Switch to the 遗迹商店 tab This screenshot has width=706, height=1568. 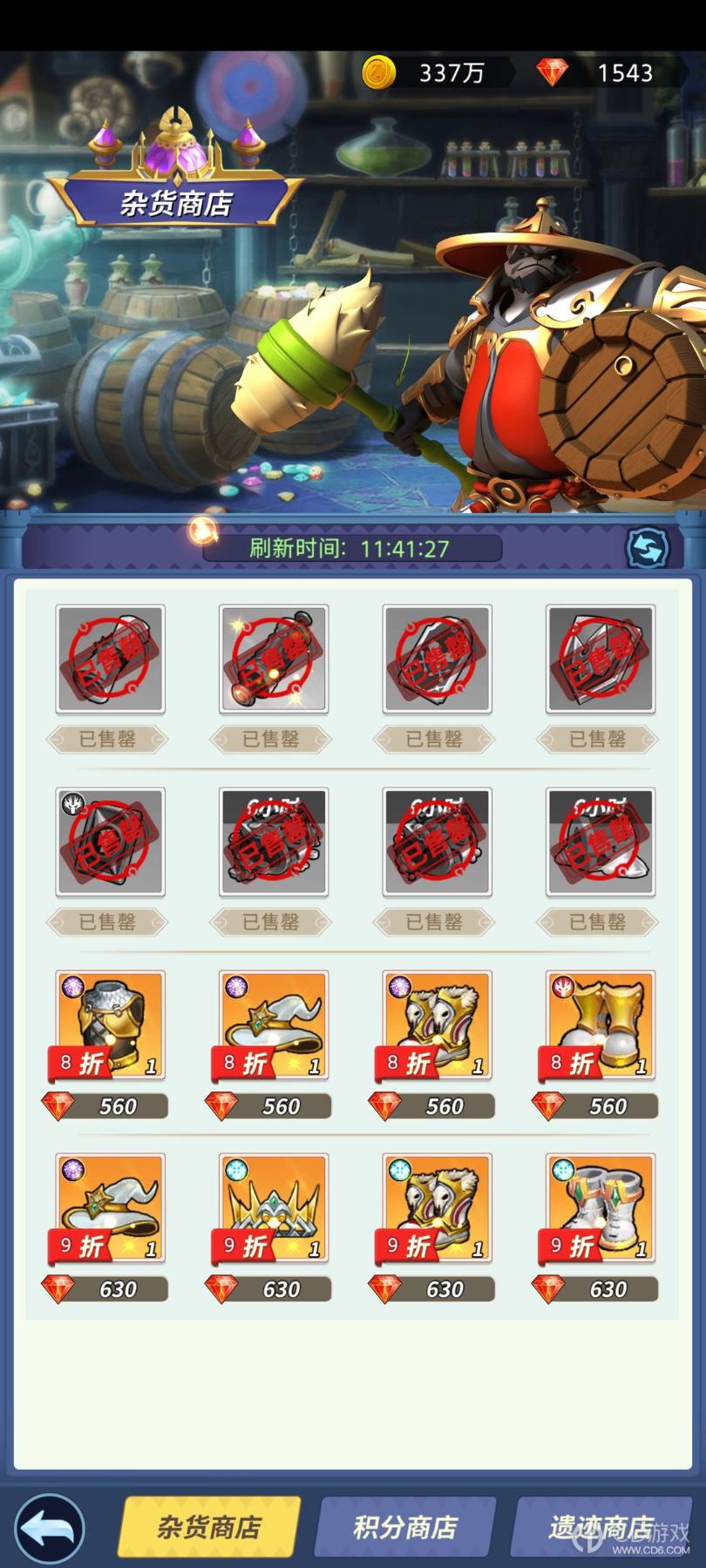601,1527
